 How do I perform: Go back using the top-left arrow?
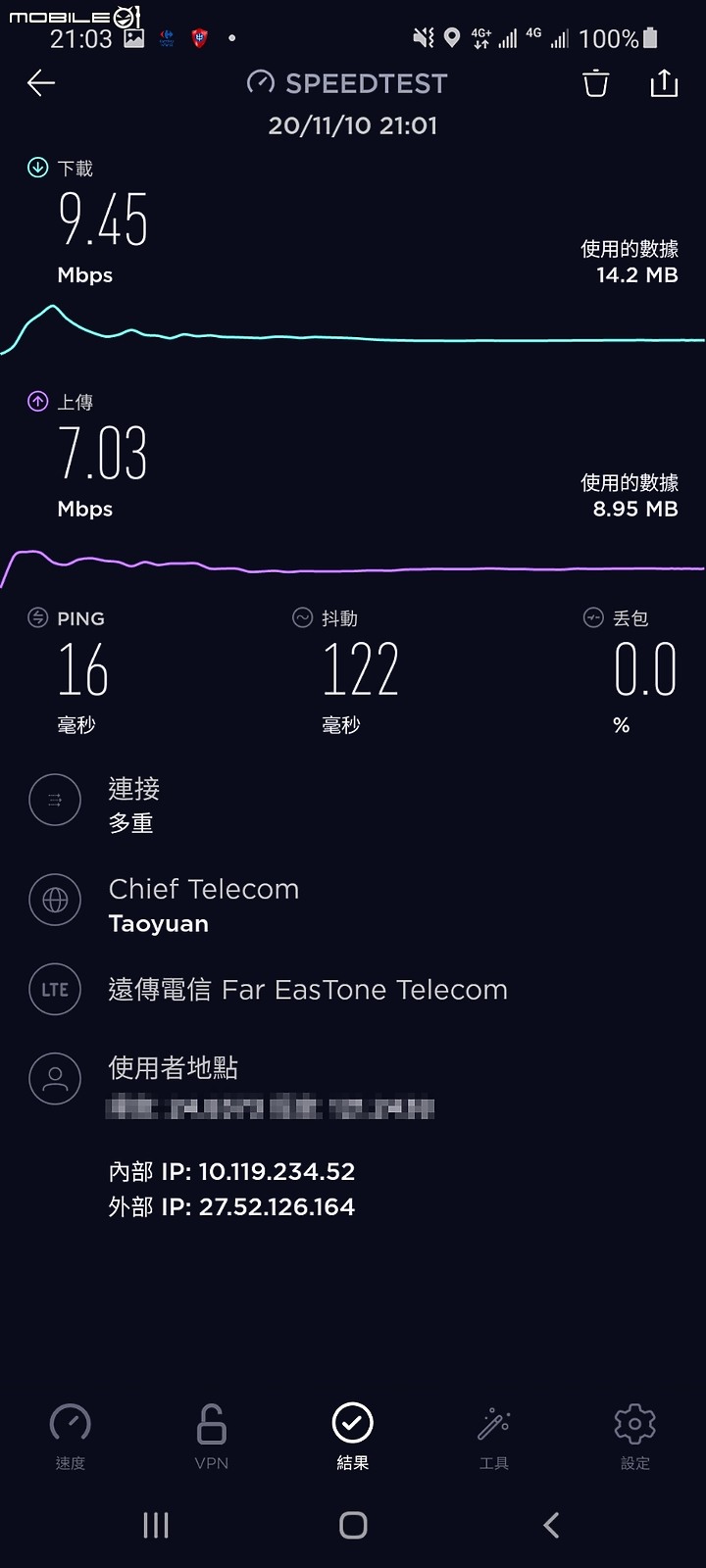(x=41, y=83)
